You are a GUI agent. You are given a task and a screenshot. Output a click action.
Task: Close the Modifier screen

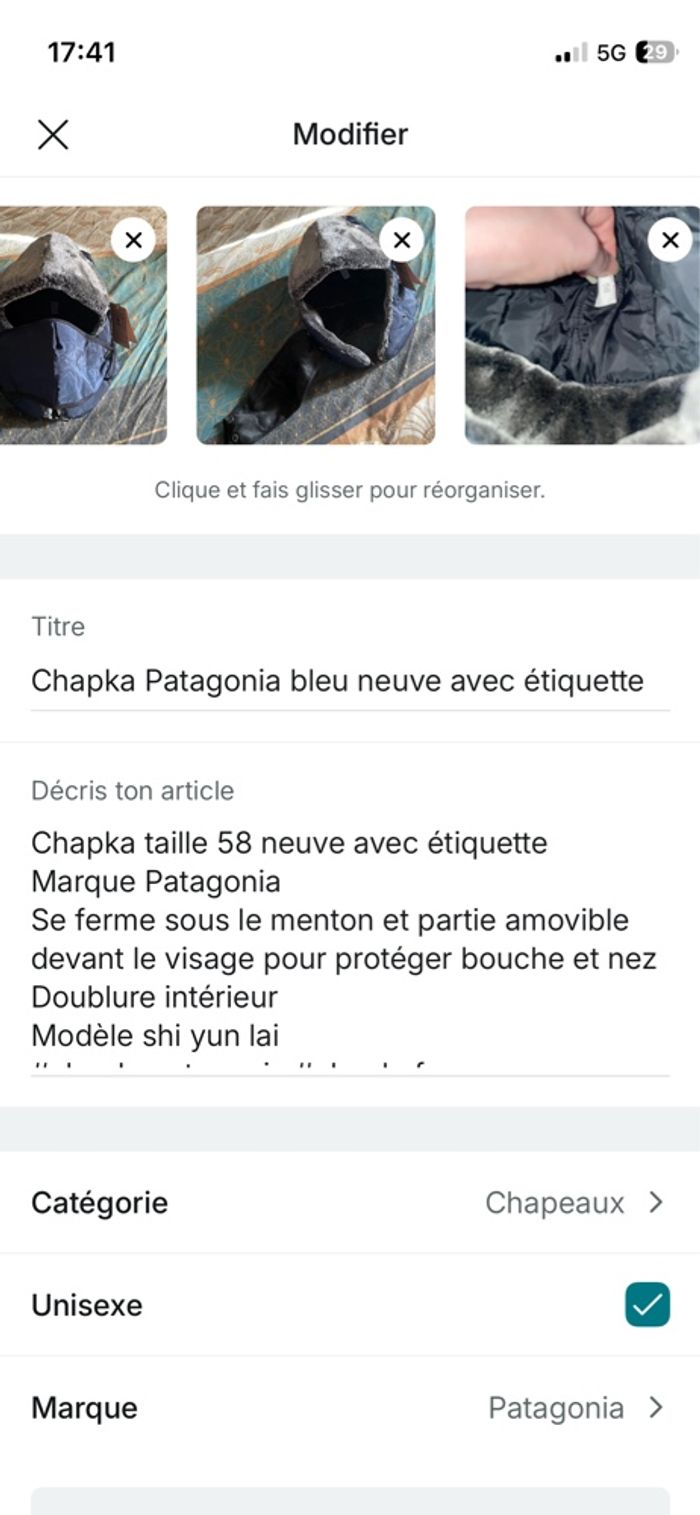pos(53,135)
